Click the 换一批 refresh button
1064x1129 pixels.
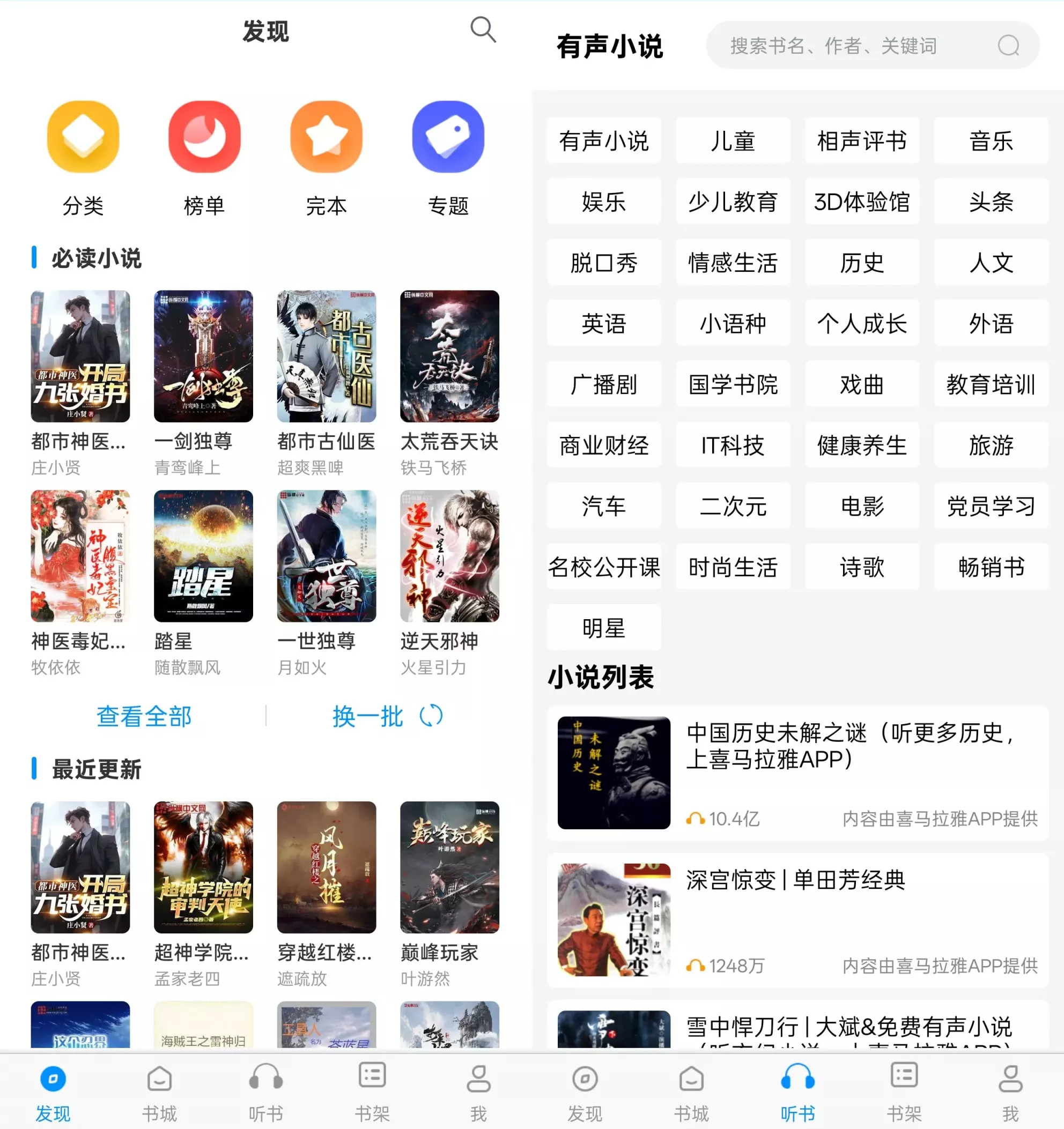(x=382, y=717)
